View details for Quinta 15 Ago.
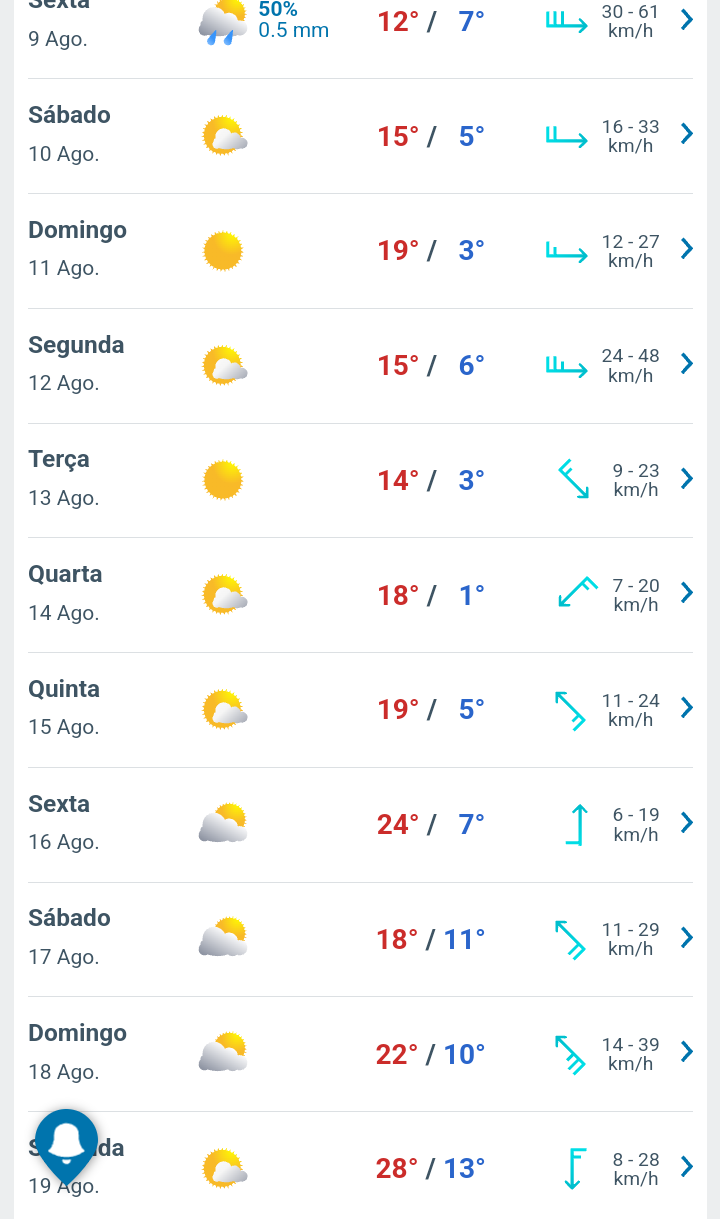Screen dimensions: 720x1219 [x=360, y=710]
